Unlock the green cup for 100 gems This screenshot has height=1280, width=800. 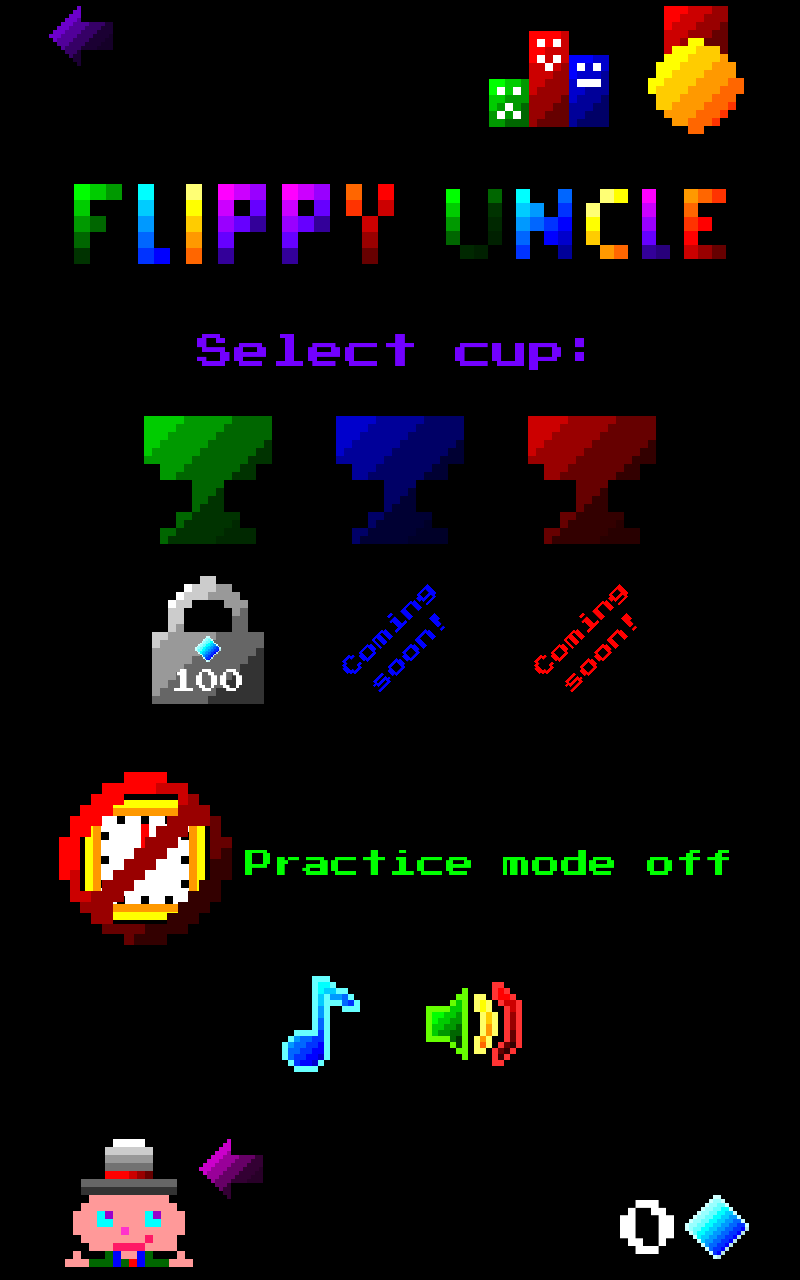coord(208,643)
